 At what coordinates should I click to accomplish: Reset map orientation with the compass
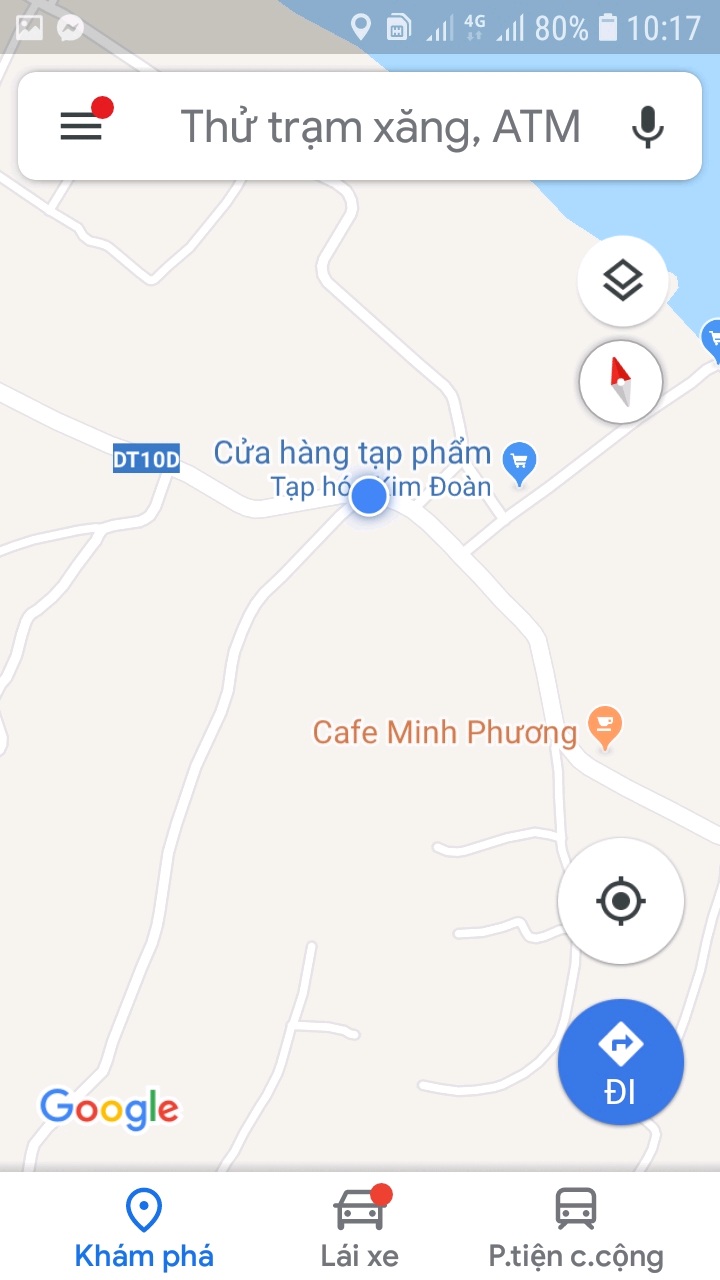(x=621, y=381)
